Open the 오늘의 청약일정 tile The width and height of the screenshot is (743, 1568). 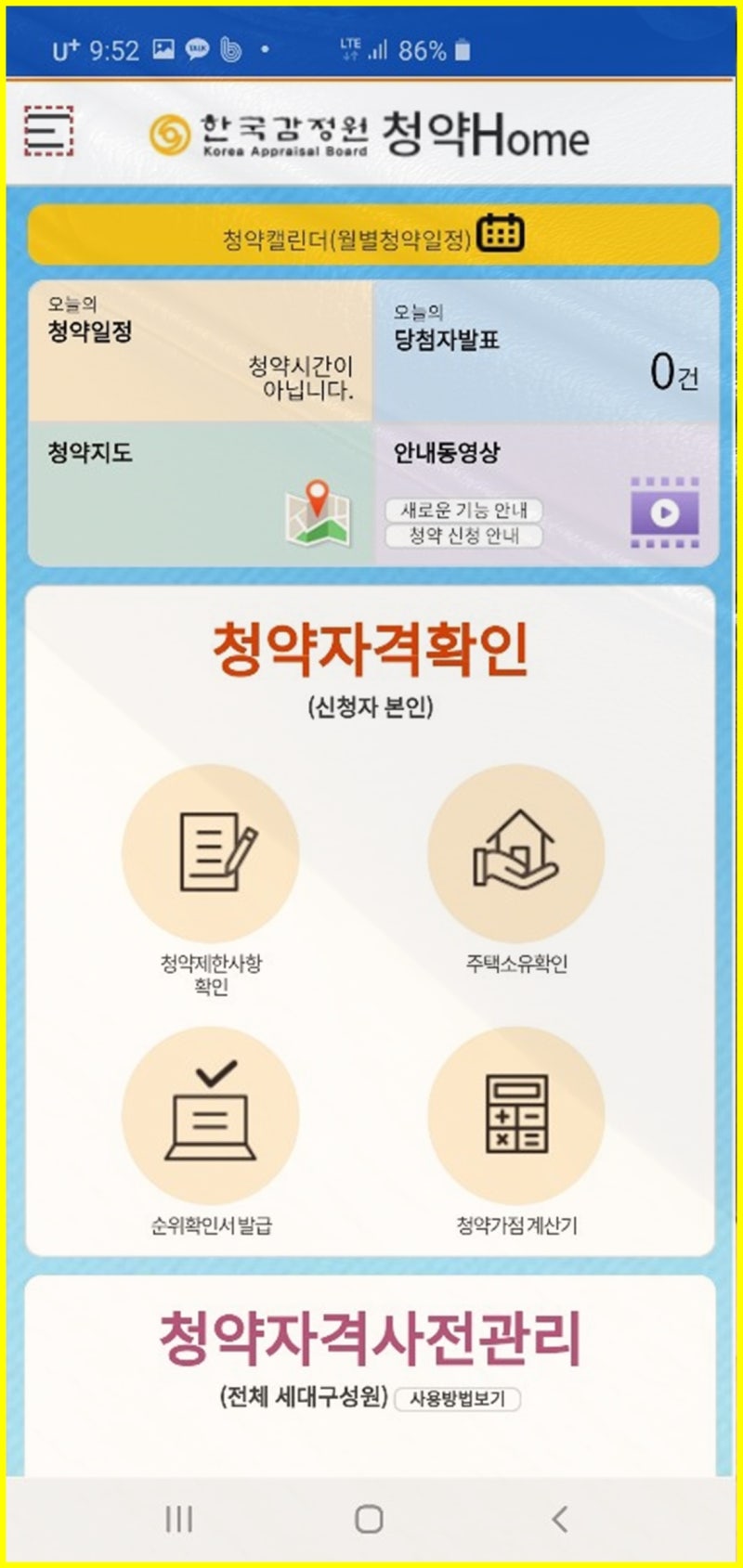point(200,351)
